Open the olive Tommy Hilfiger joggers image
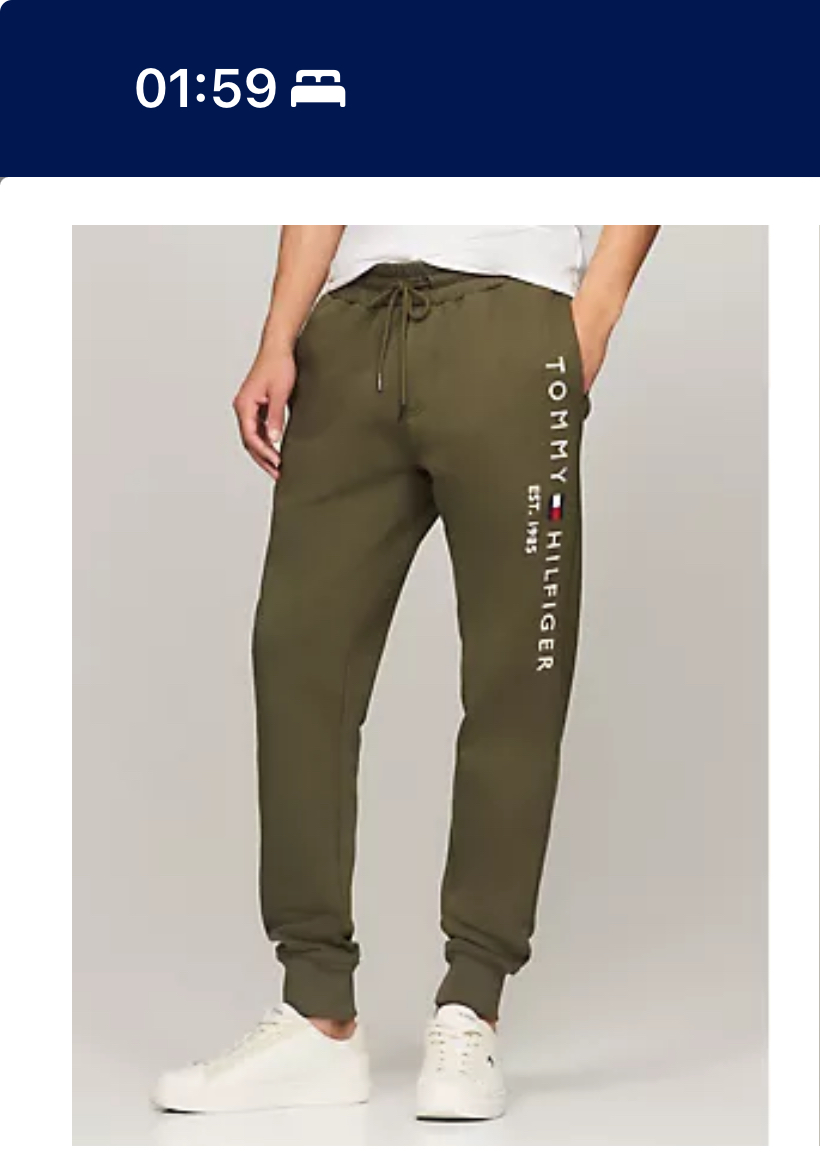This screenshot has height=1167, width=820. coord(420,684)
